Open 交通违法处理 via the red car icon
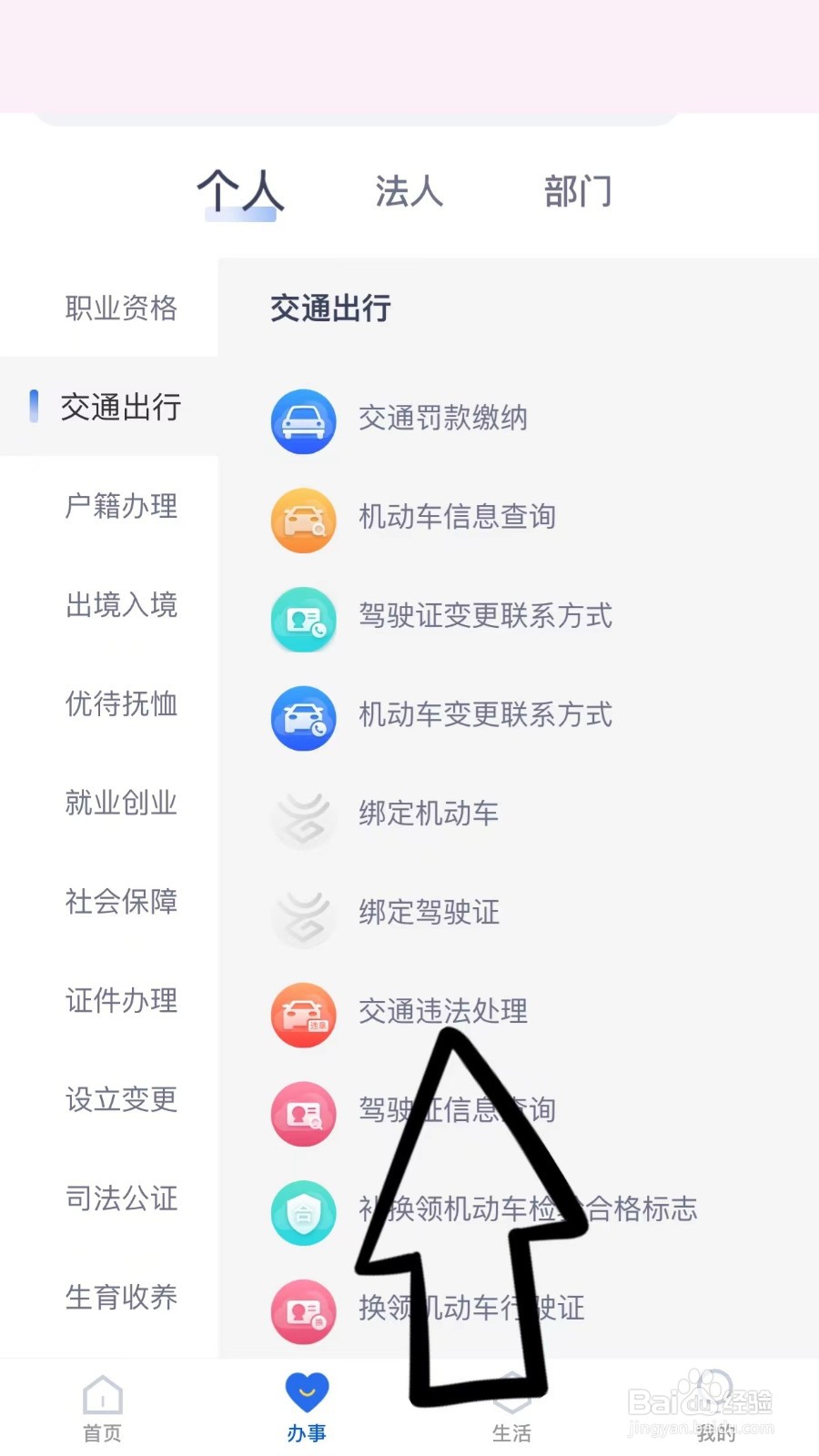This screenshot has width=819, height=1456. click(x=303, y=1015)
